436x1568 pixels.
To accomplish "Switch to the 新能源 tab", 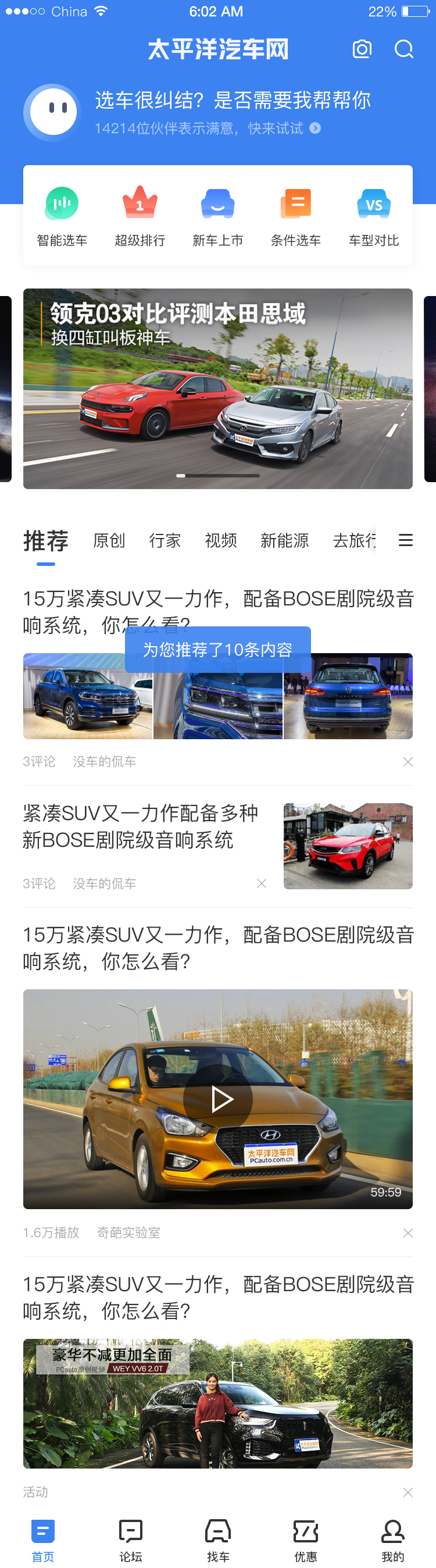I will point(285,540).
